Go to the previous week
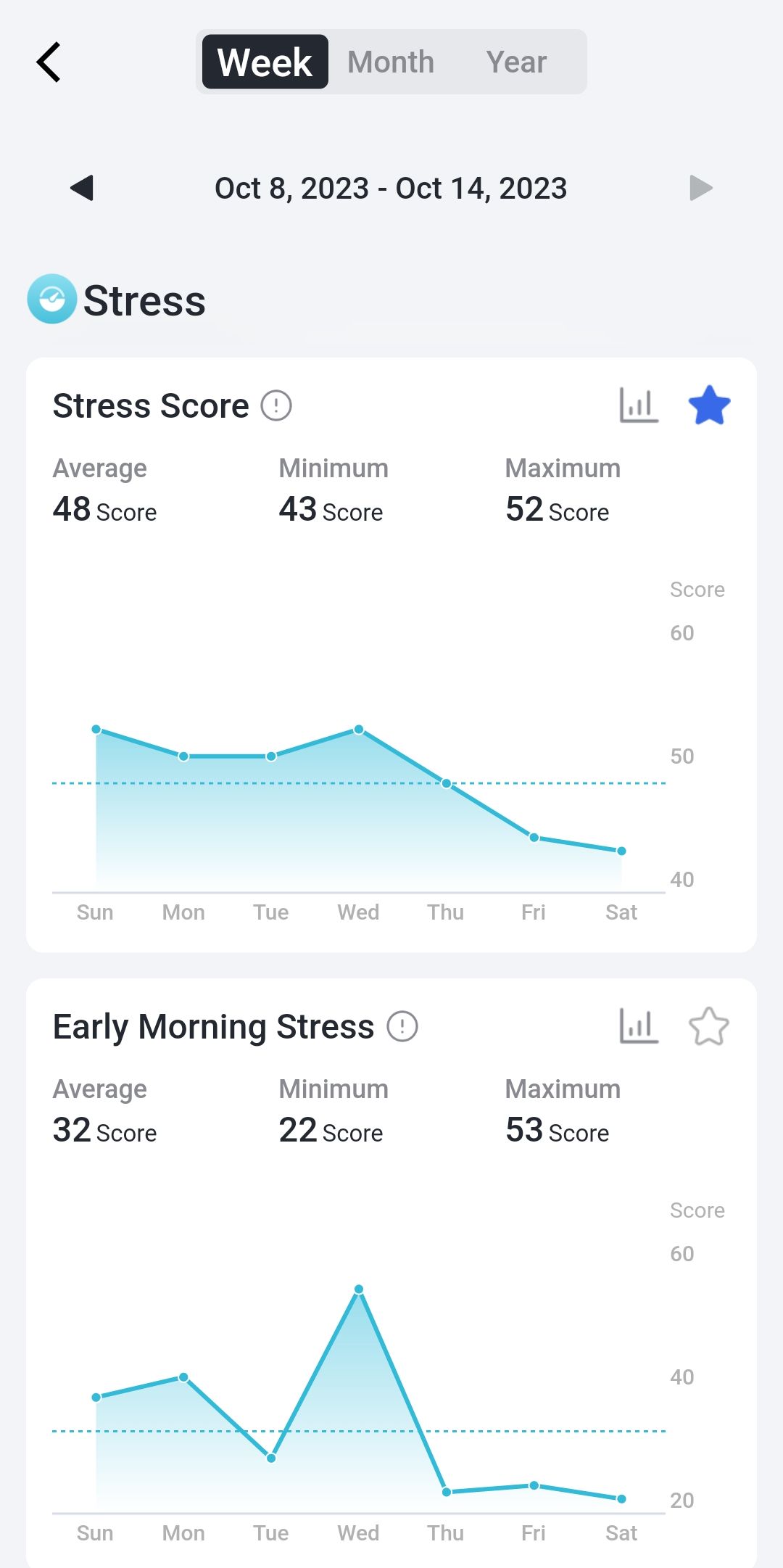This screenshot has height=1568, width=783. point(82,188)
